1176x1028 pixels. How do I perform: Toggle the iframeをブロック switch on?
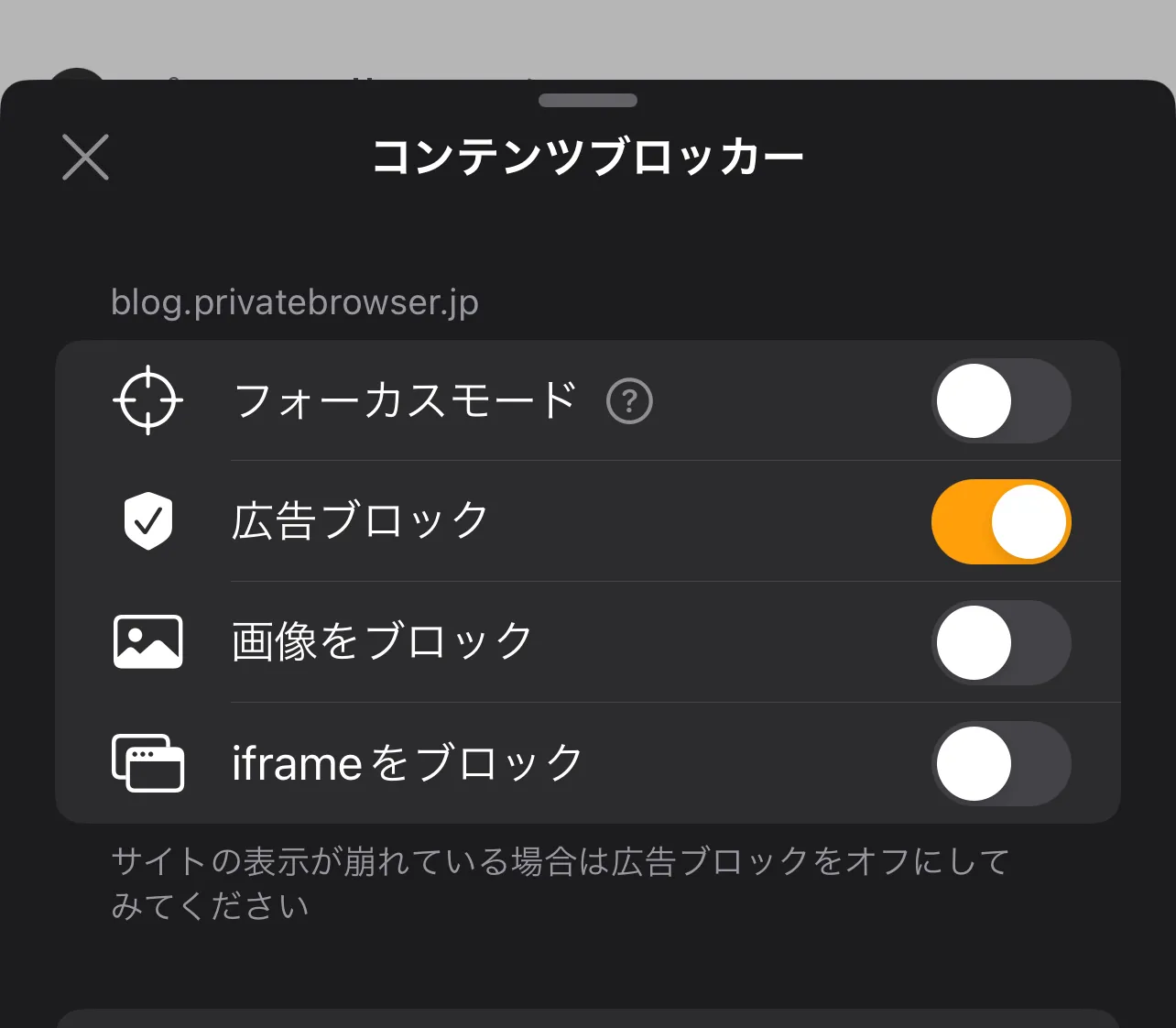[x=1000, y=763]
